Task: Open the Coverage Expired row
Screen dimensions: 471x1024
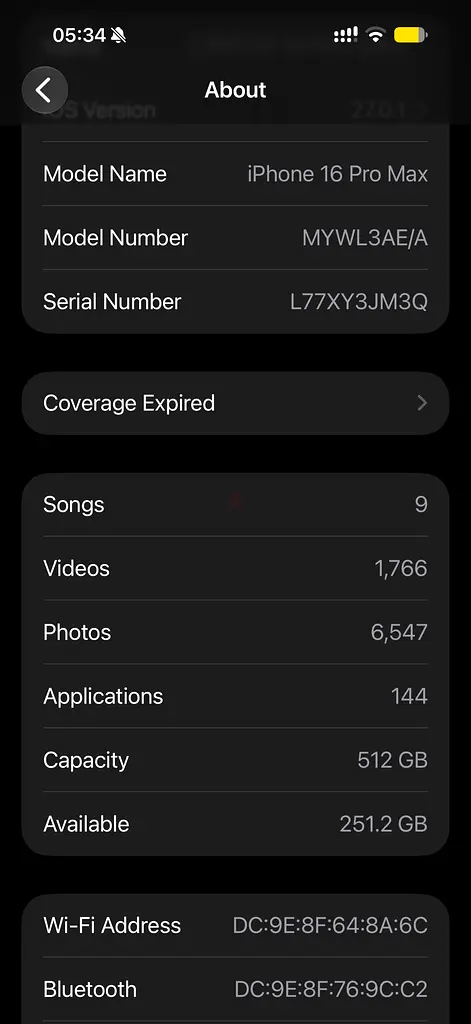Action: point(235,403)
